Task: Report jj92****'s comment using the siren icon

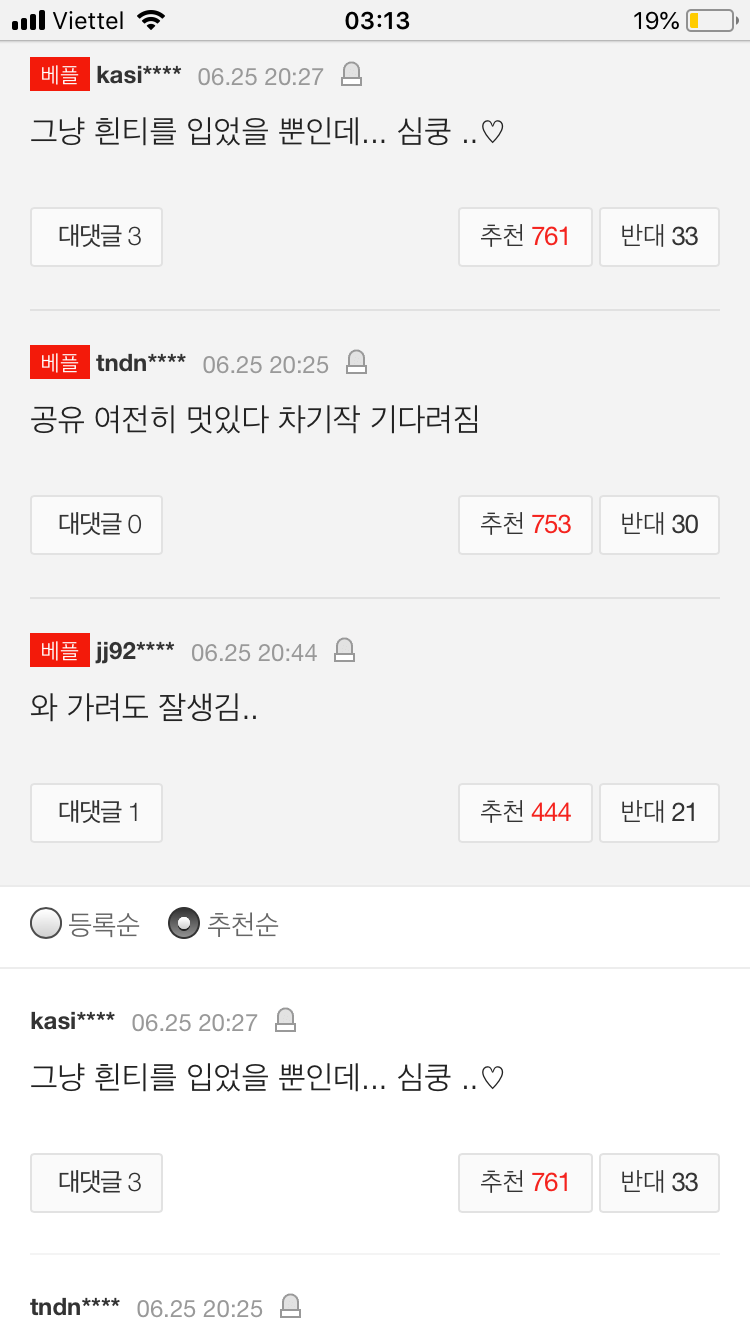Action: 344,651
